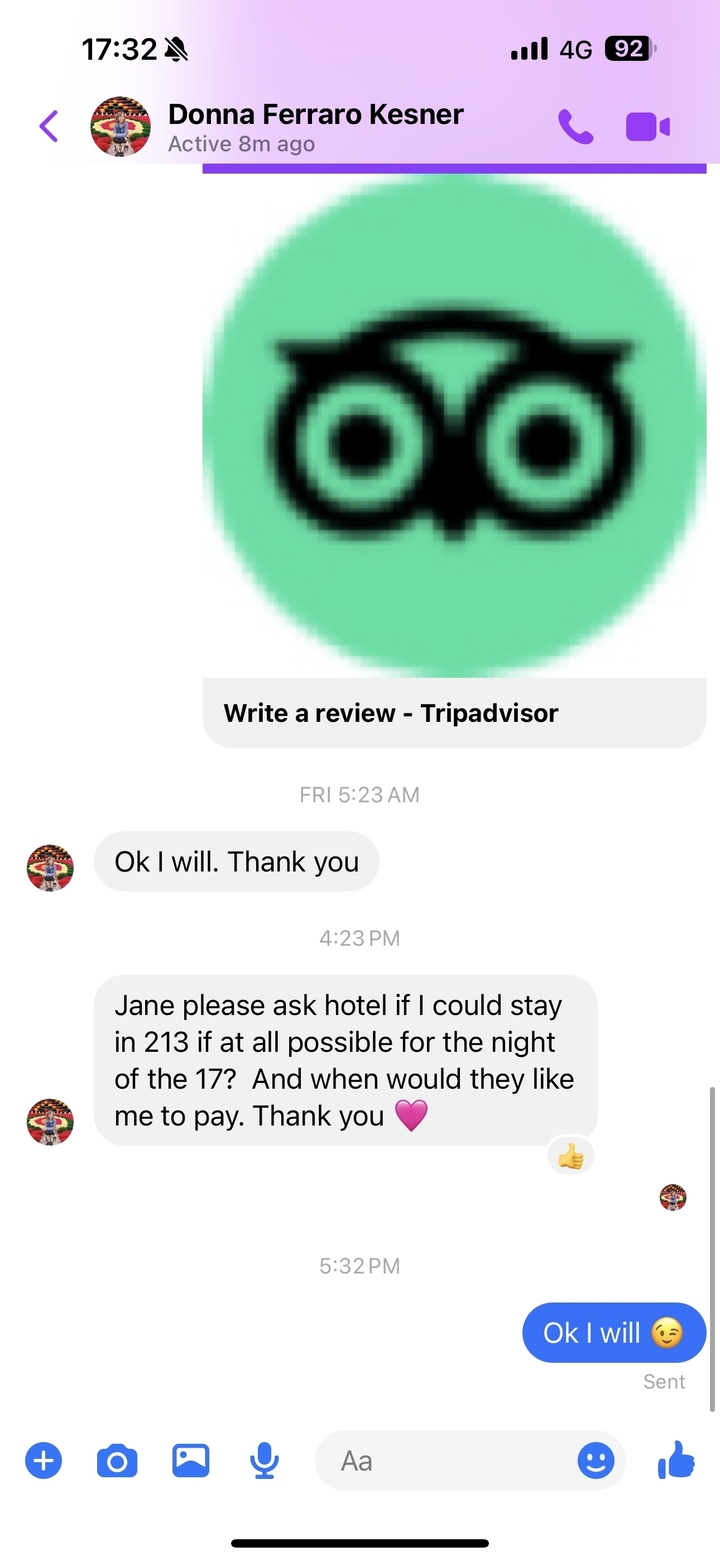
Task: Record a voice message with the microphone
Action: pos(264,1461)
